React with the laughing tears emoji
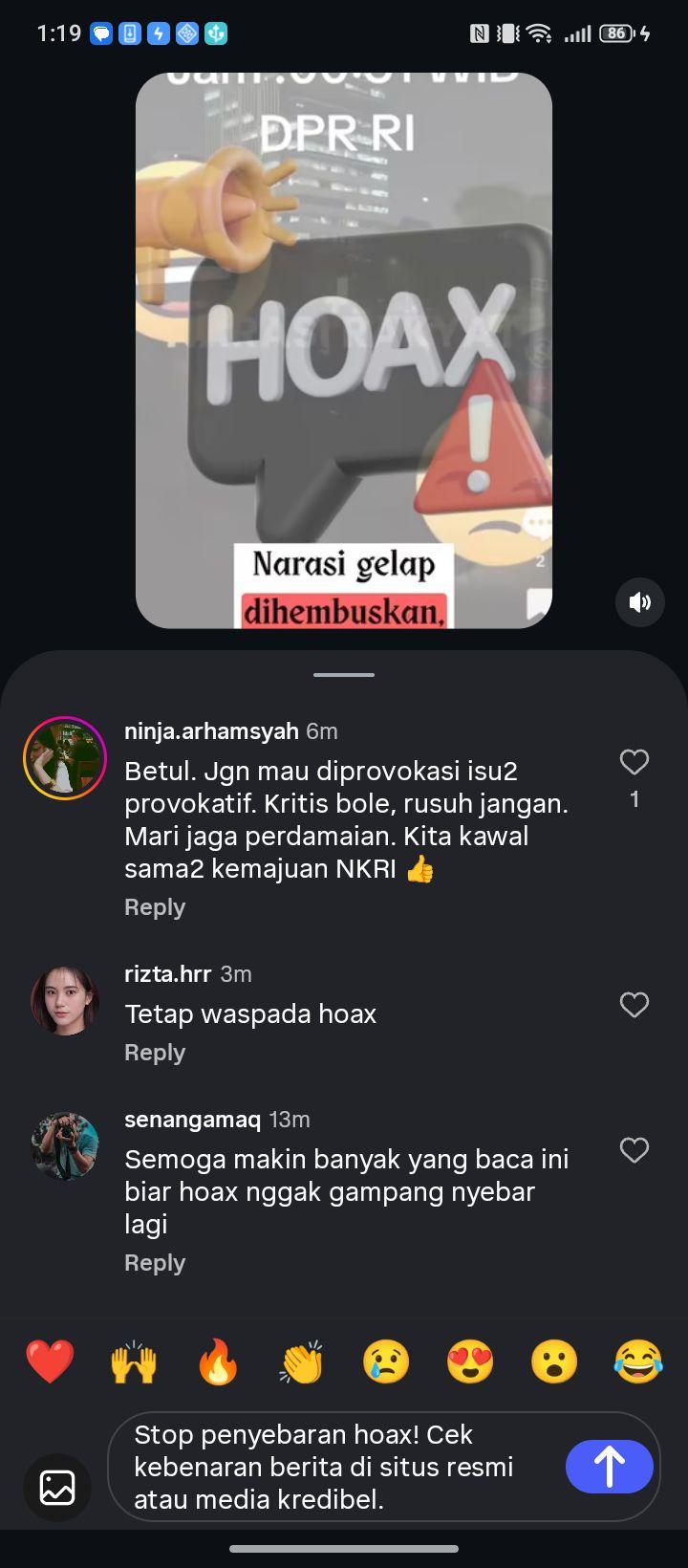 click(x=638, y=1361)
